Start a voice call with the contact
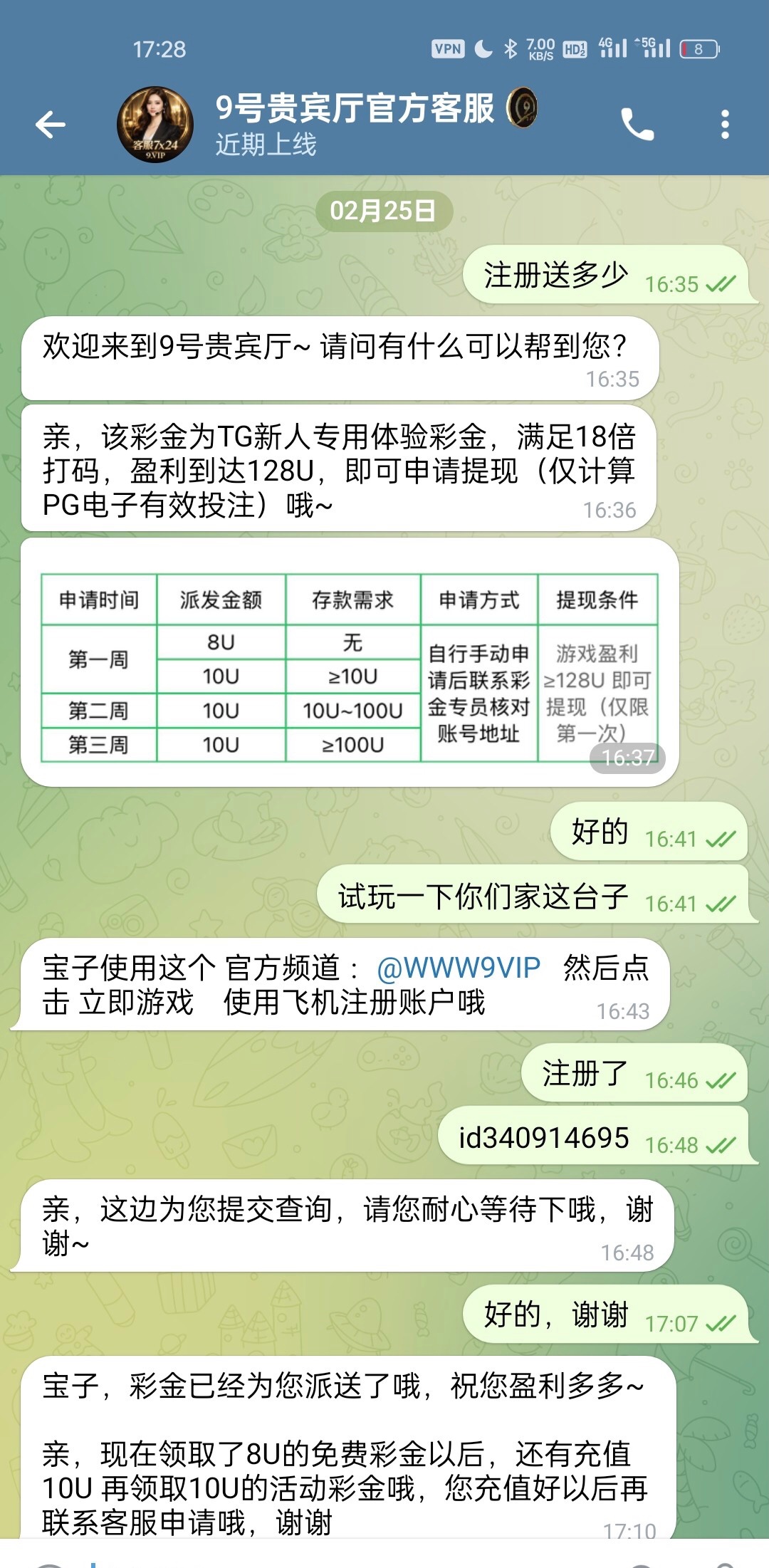Image resolution: width=769 pixels, height=1568 pixels. (x=637, y=125)
